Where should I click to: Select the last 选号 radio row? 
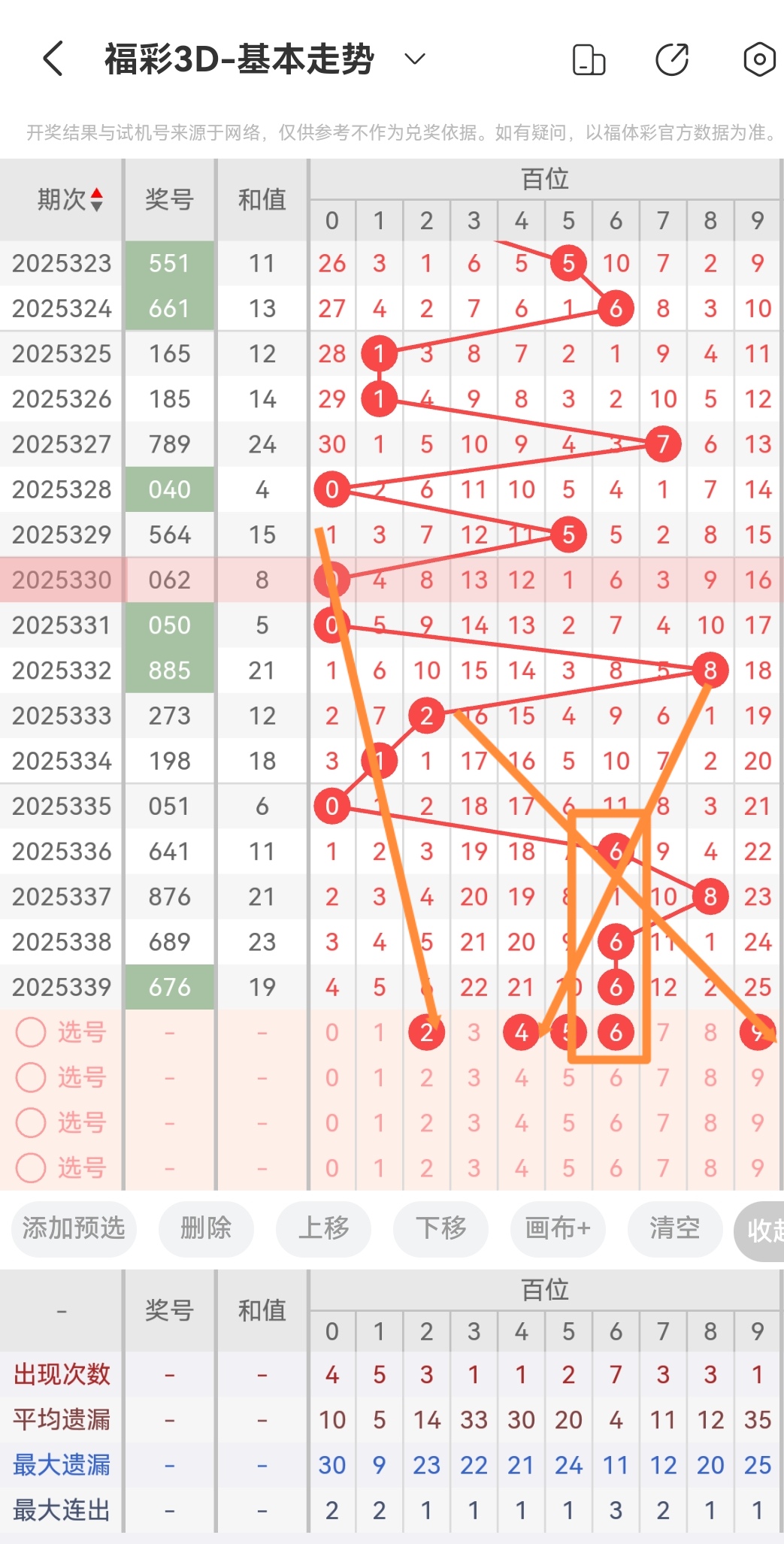click(x=32, y=1167)
